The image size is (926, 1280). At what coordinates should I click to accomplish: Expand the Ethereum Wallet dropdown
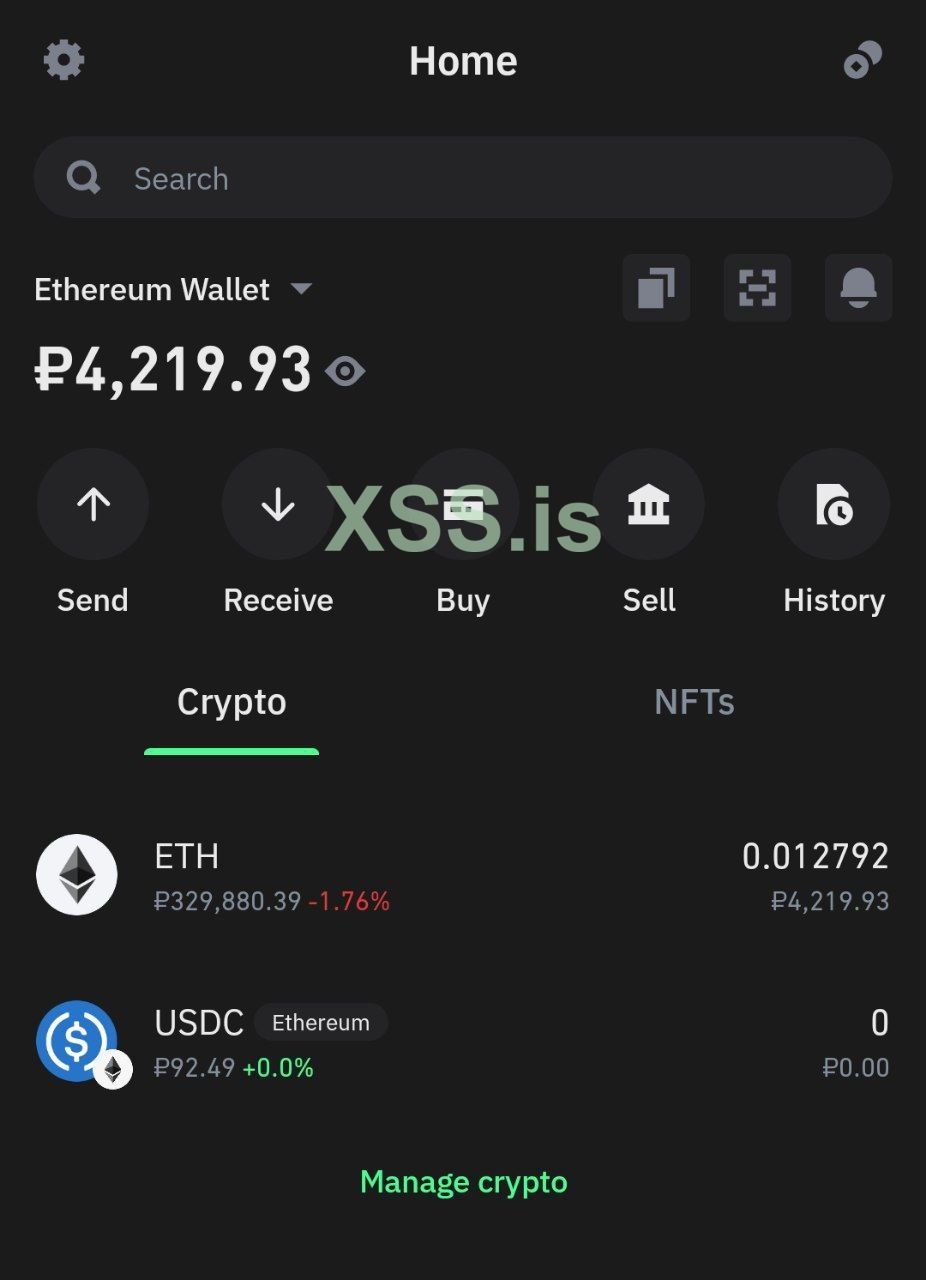[x=301, y=289]
